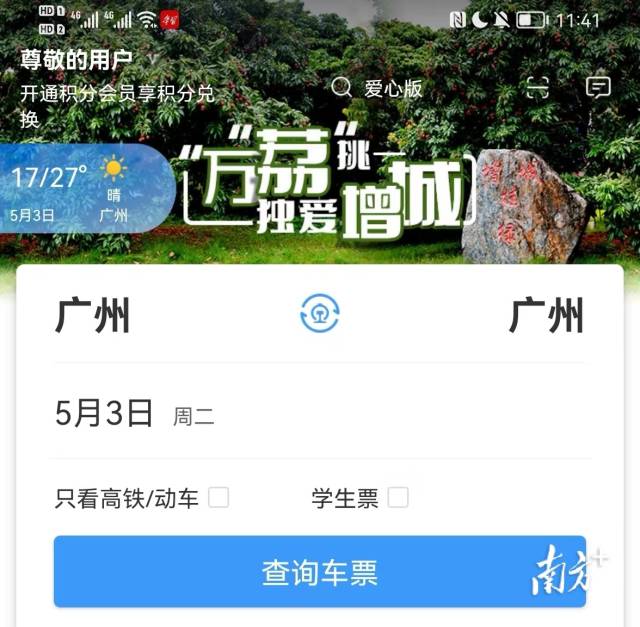640x627 pixels.
Task: Open 开通积分会员 membership prompt
Action: tap(118, 105)
